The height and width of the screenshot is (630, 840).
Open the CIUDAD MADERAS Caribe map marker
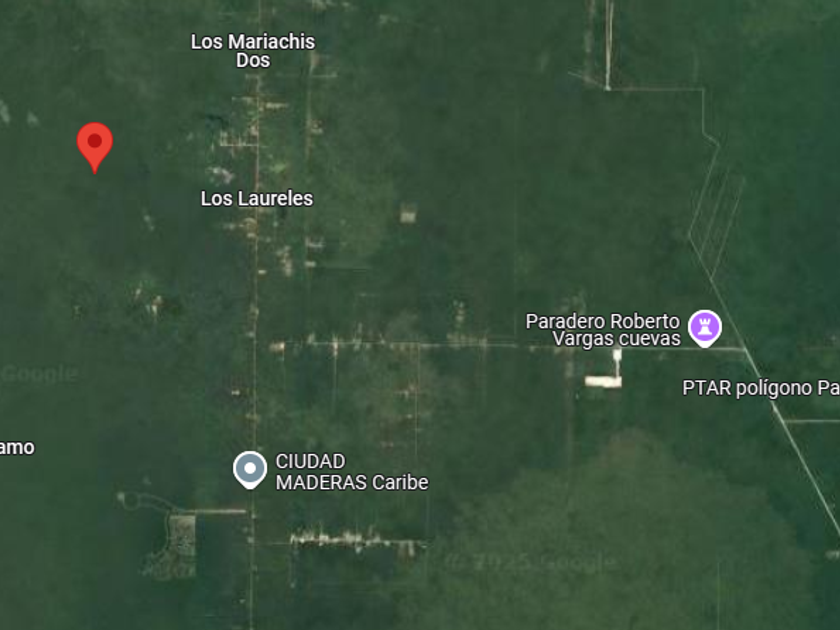point(250,468)
